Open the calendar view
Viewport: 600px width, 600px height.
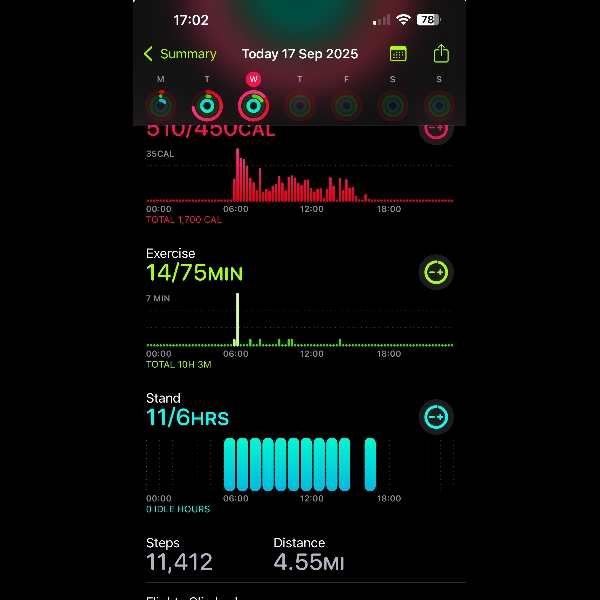pyautogui.click(x=398, y=54)
